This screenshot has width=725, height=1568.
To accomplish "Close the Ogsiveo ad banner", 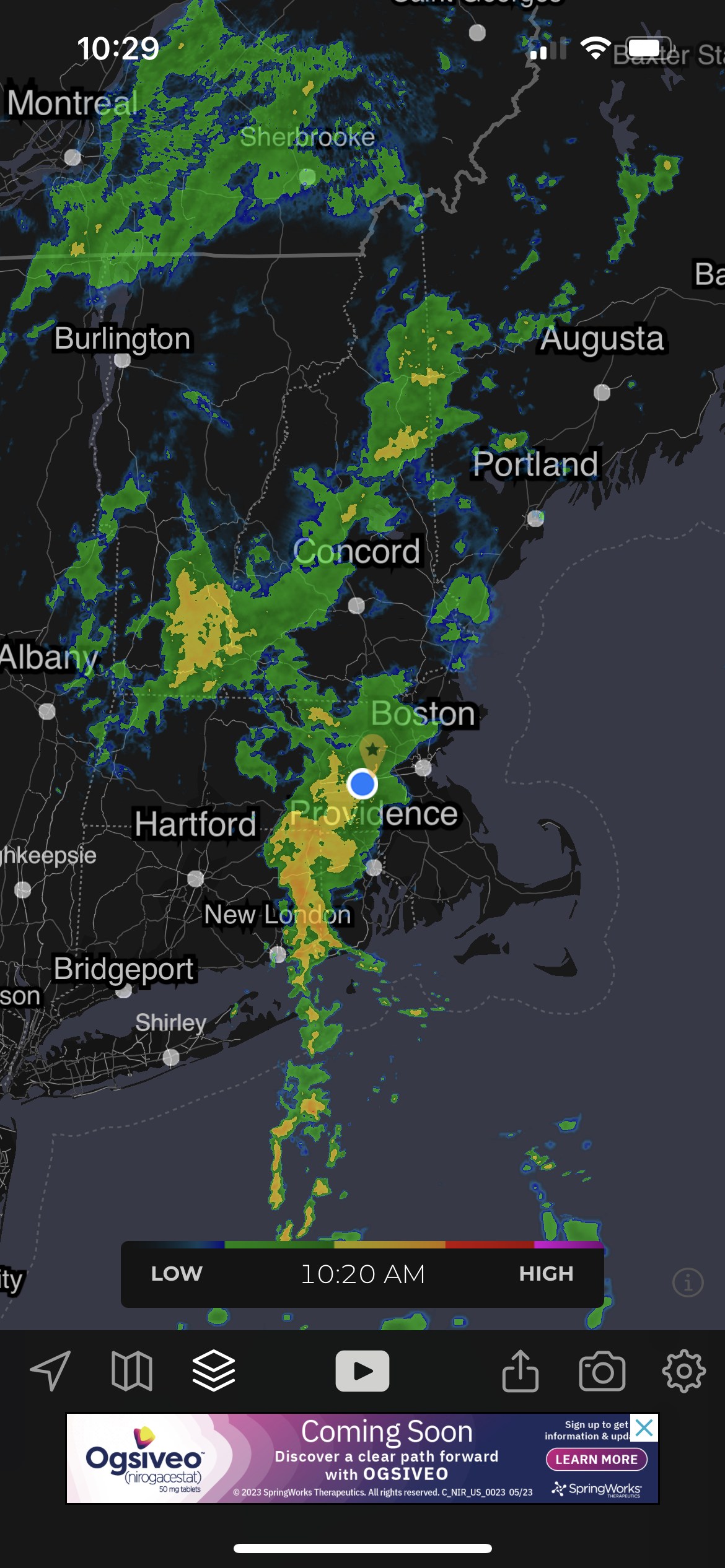I will pyautogui.click(x=644, y=1429).
